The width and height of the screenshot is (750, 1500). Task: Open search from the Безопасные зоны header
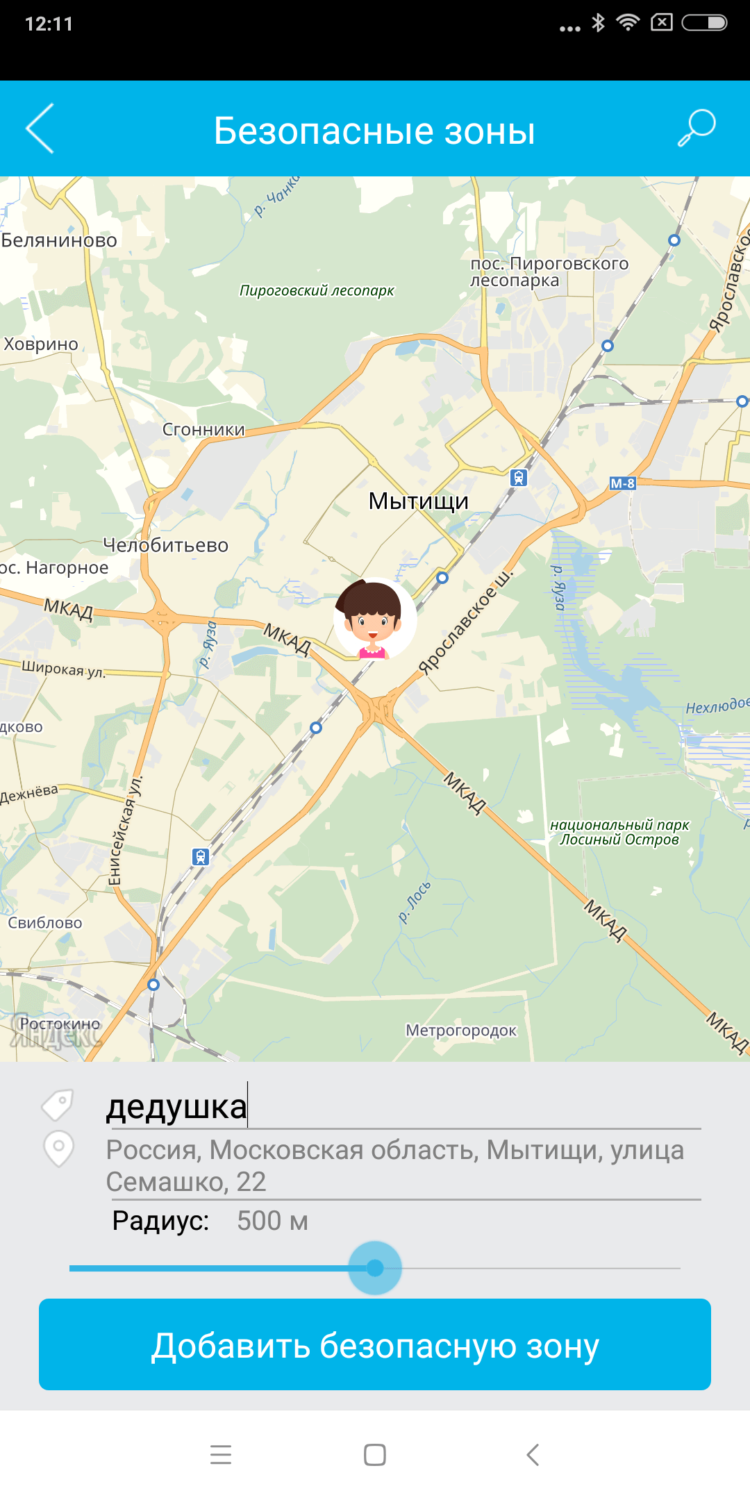pos(697,128)
